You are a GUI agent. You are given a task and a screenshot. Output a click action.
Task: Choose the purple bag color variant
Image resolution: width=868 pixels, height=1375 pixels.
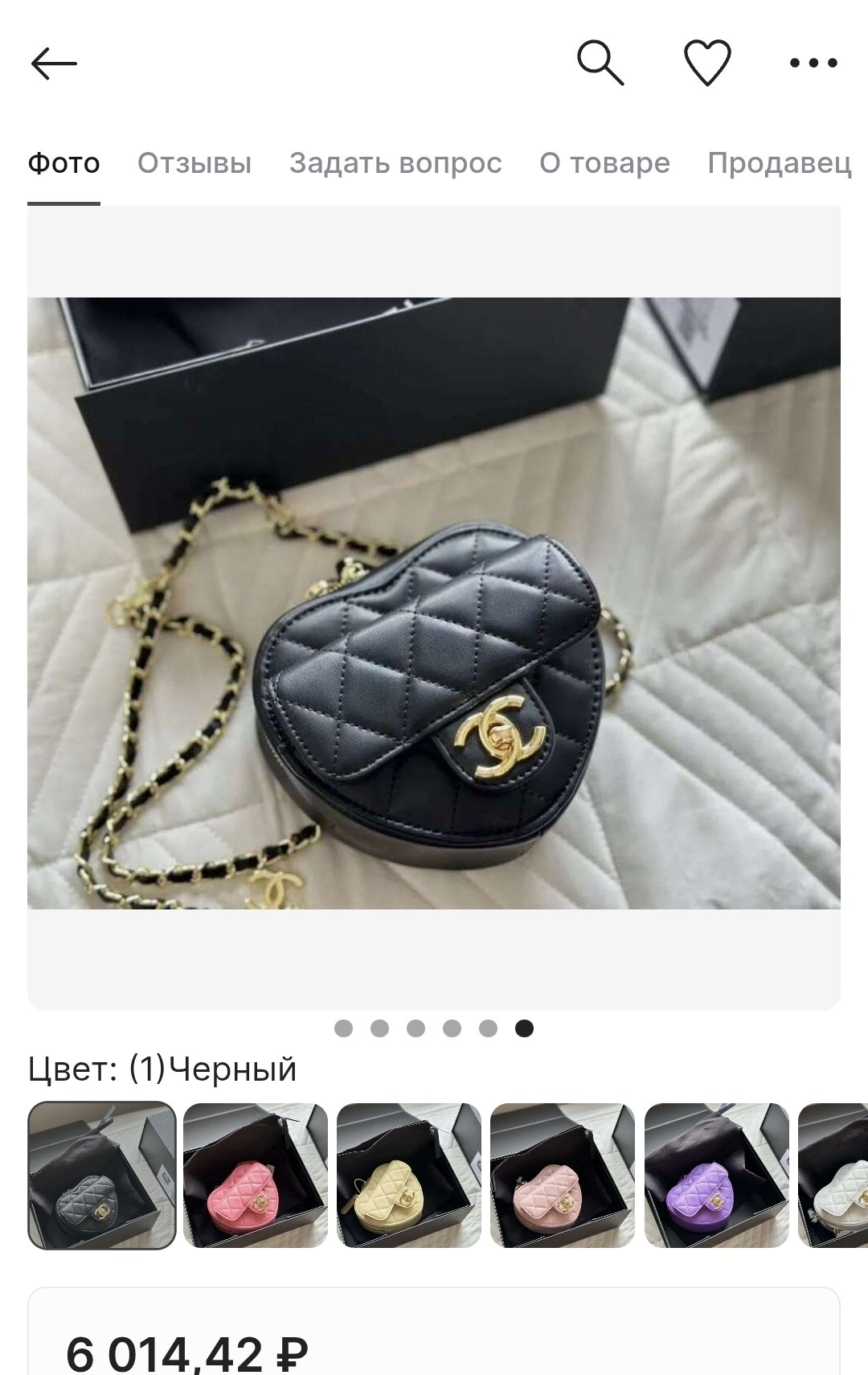click(x=716, y=1175)
